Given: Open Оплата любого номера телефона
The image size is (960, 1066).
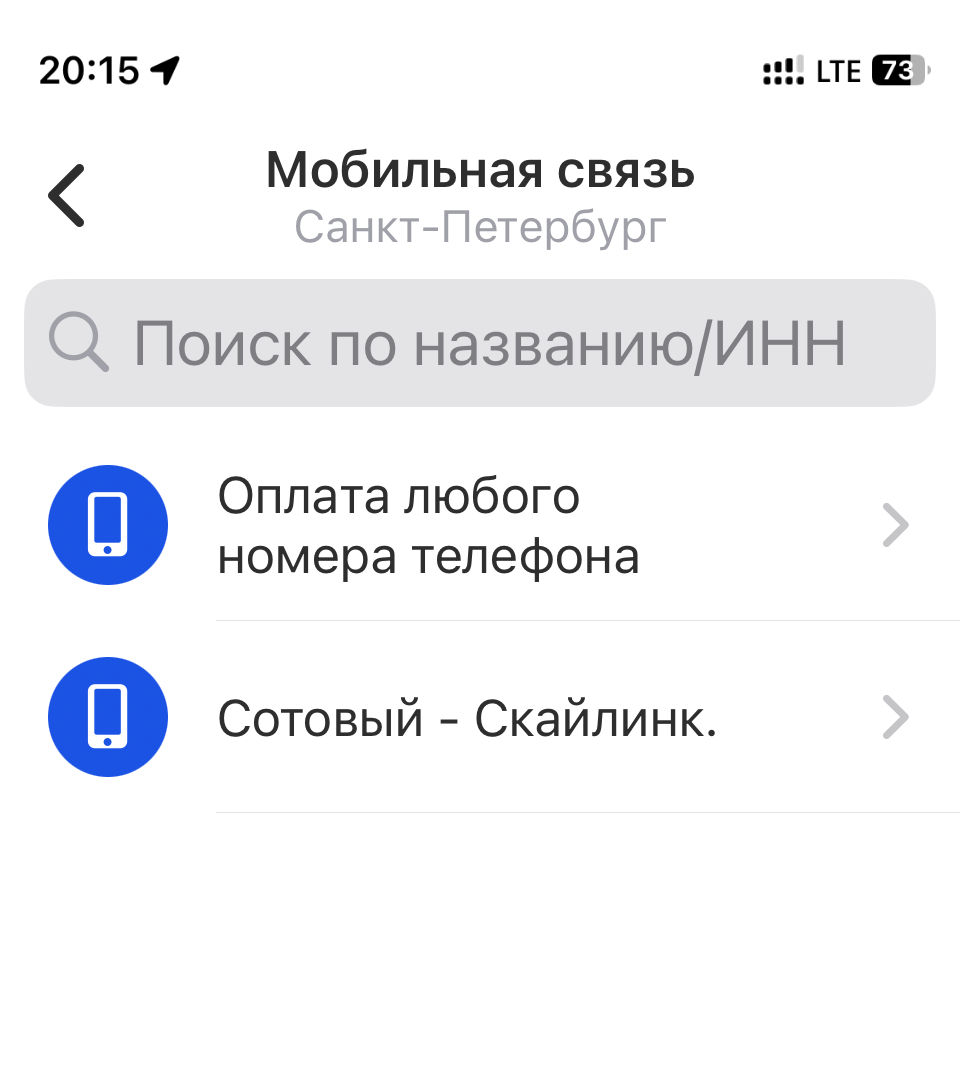Looking at the screenshot, I should [x=480, y=526].
